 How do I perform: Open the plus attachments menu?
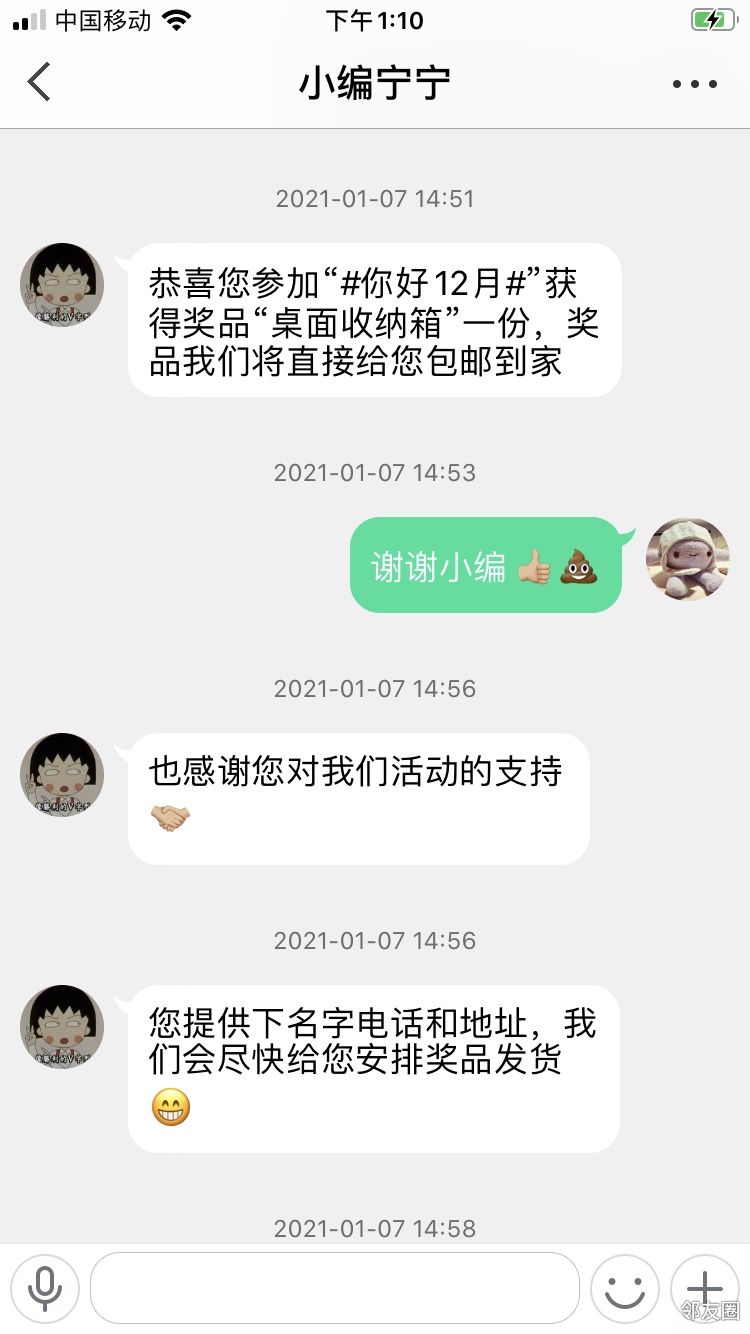(704, 1286)
